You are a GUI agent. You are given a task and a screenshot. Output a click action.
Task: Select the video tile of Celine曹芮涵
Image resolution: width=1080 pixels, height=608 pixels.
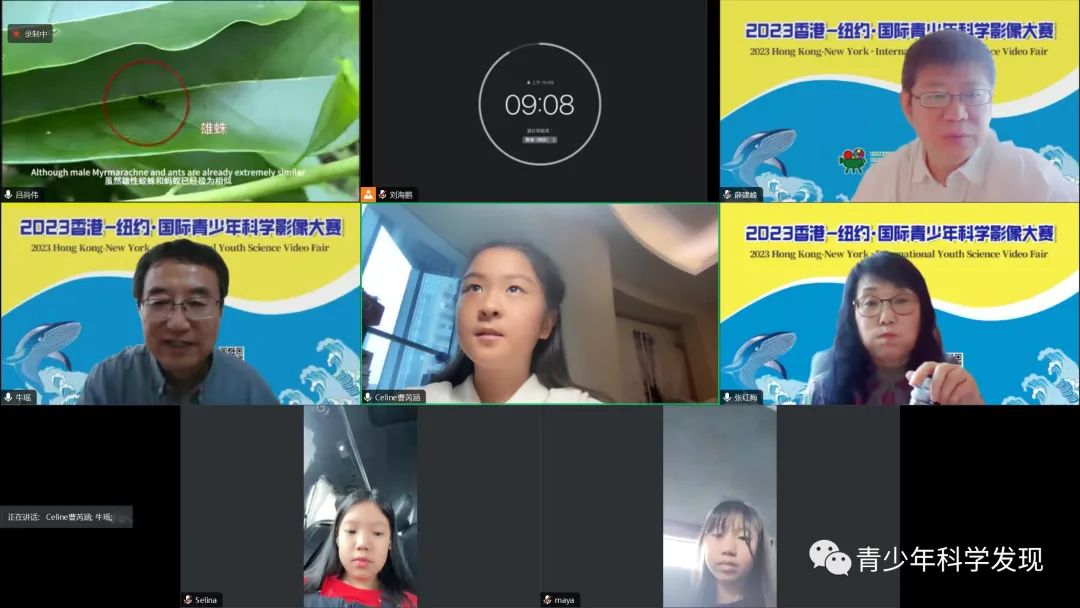pos(540,304)
